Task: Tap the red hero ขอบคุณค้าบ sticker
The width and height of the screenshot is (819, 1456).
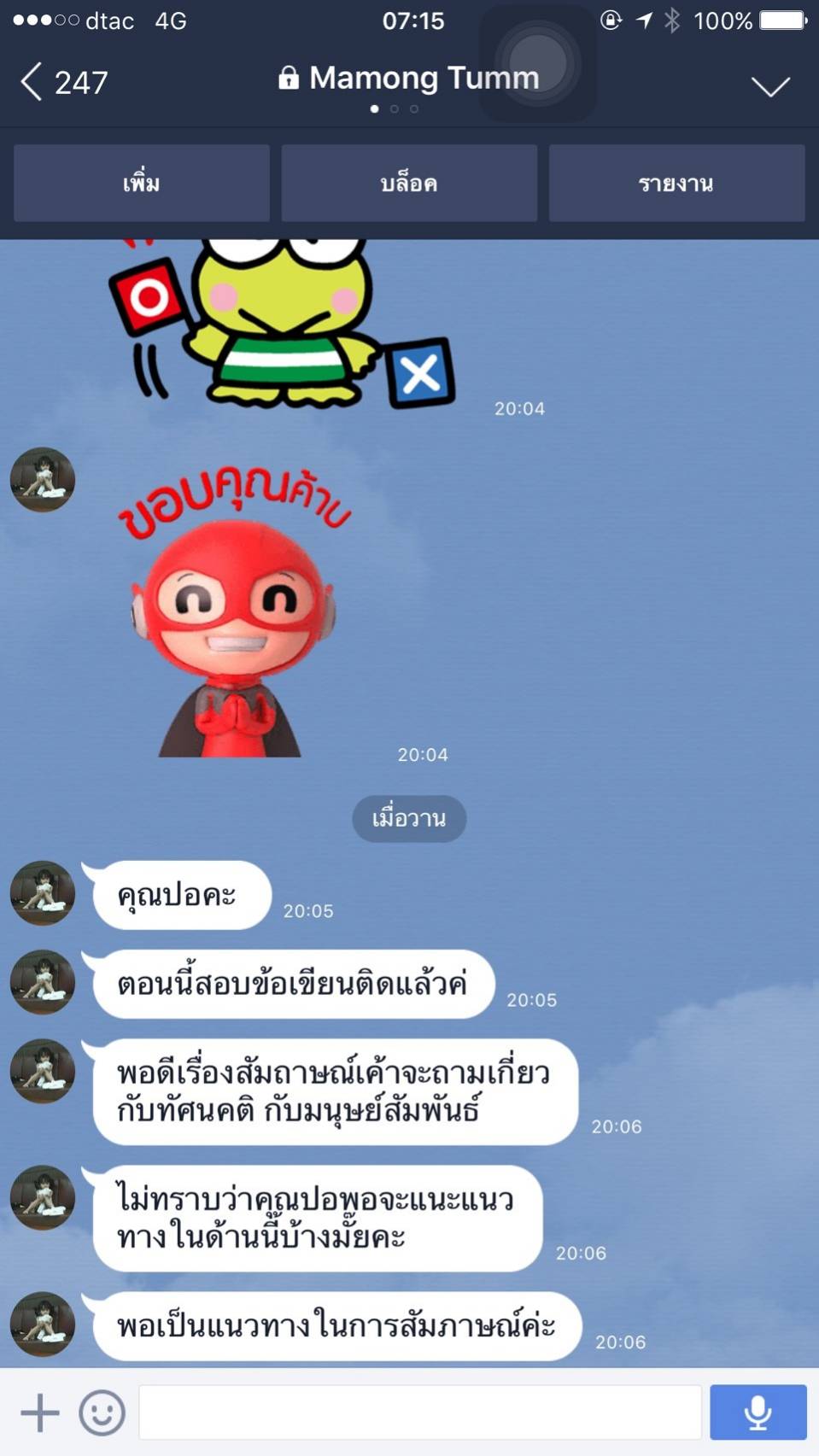Action: (x=231, y=615)
